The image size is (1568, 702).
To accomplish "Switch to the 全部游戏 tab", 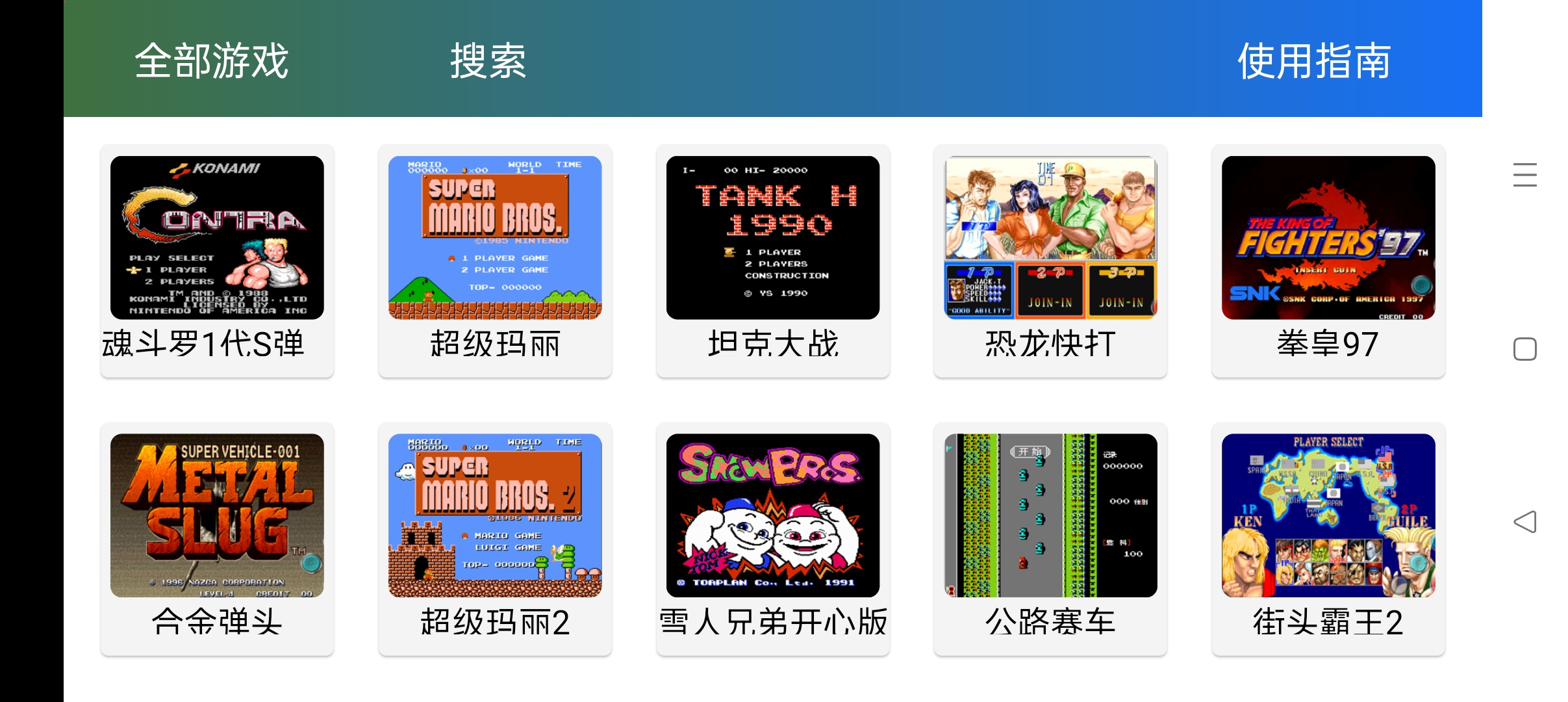I will (x=211, y=61).
